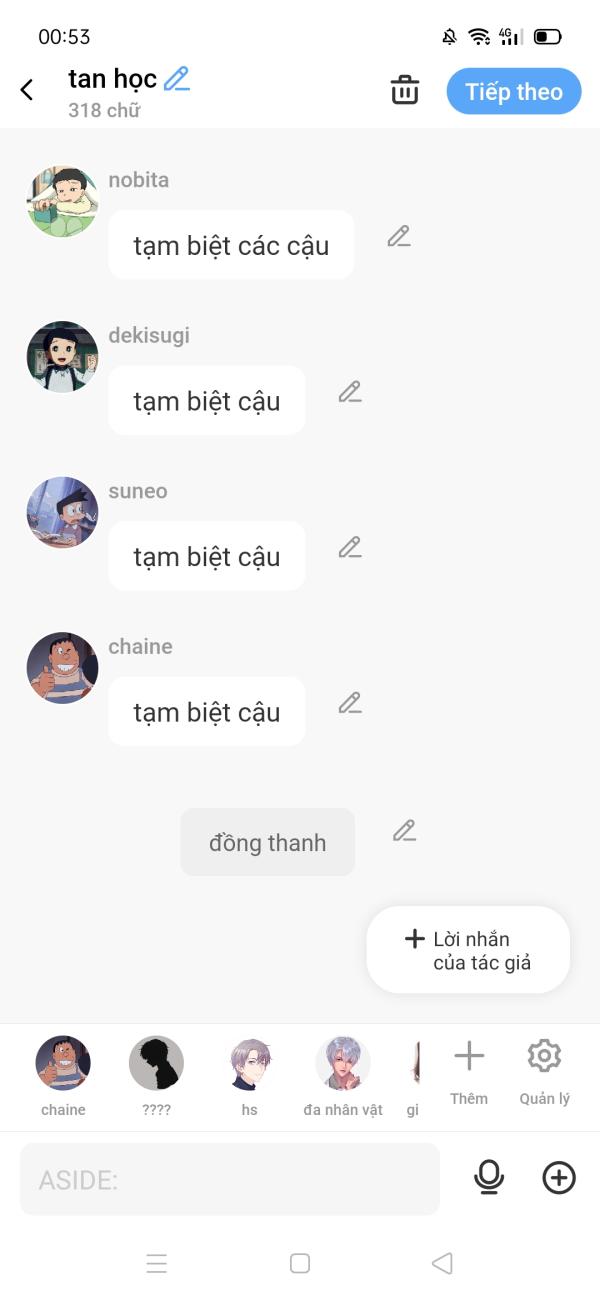
Task: Edit nobita's message tạm biệt các cậu
Action: point(399,237)
